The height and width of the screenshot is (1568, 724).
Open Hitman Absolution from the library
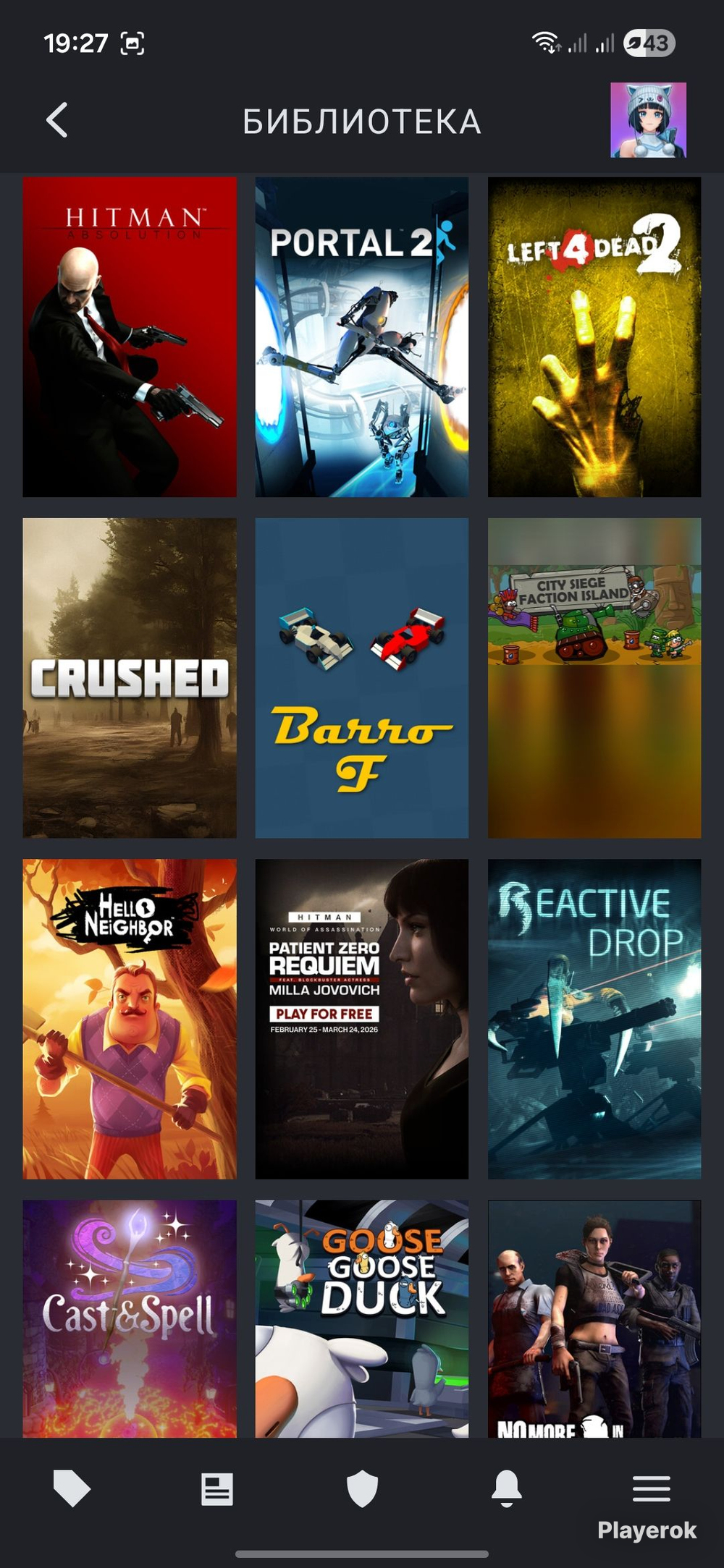pyautogui.click(x=130, y=337)
